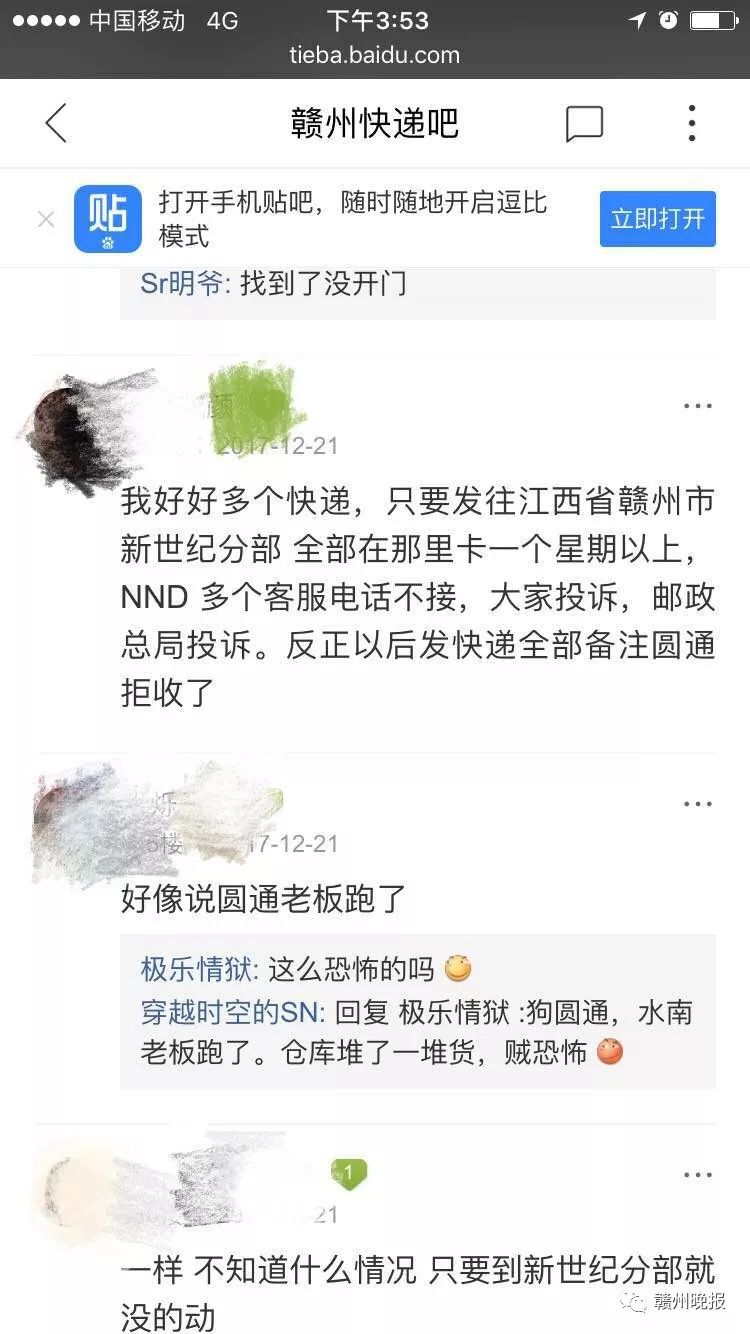Viewport: 750px width, 1334px height.
Task: Open the vertical three-dot overflow menu
Action: click(691, 123)
